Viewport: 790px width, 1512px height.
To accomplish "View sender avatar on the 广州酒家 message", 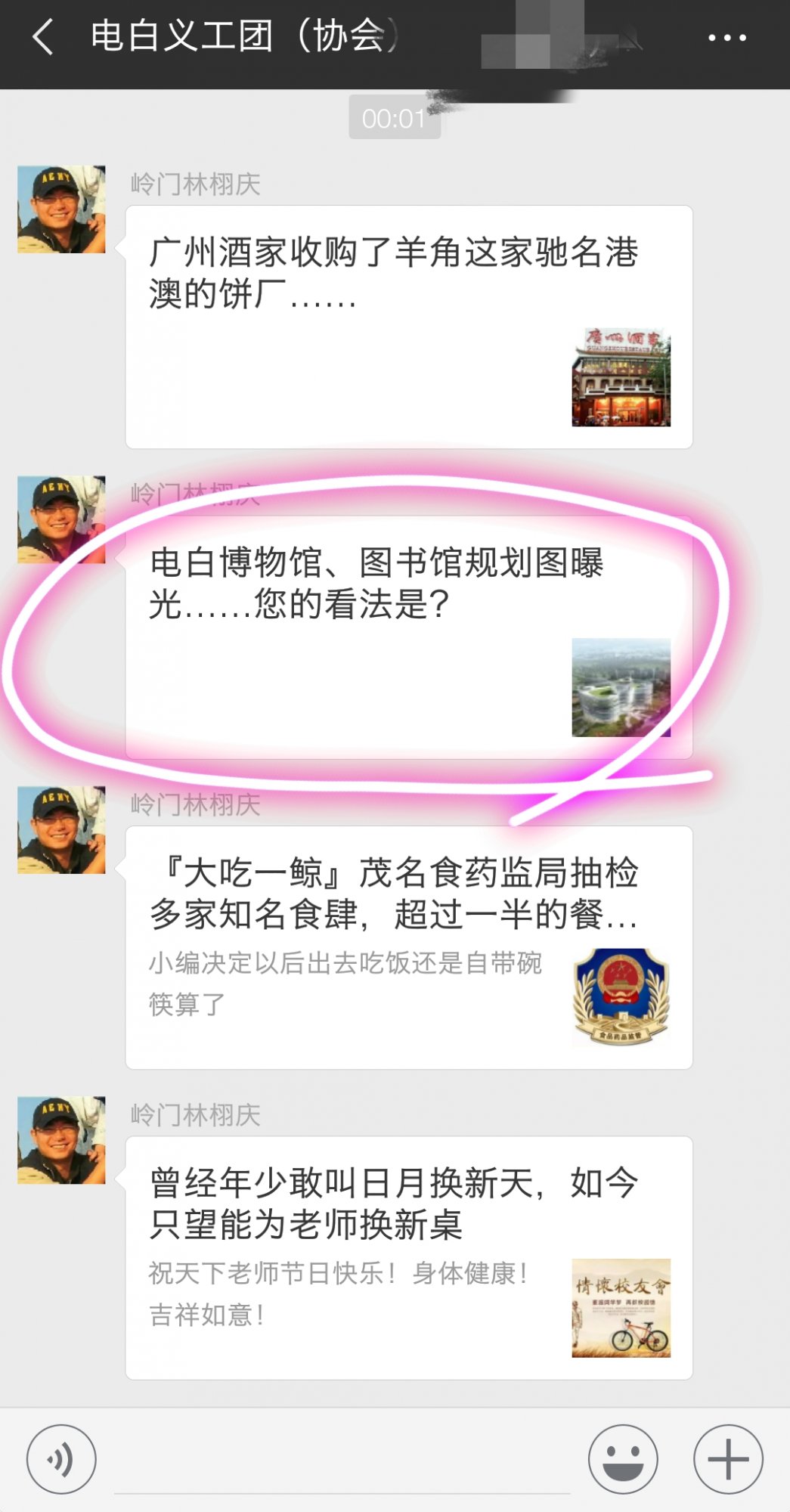I will [61, 209].
